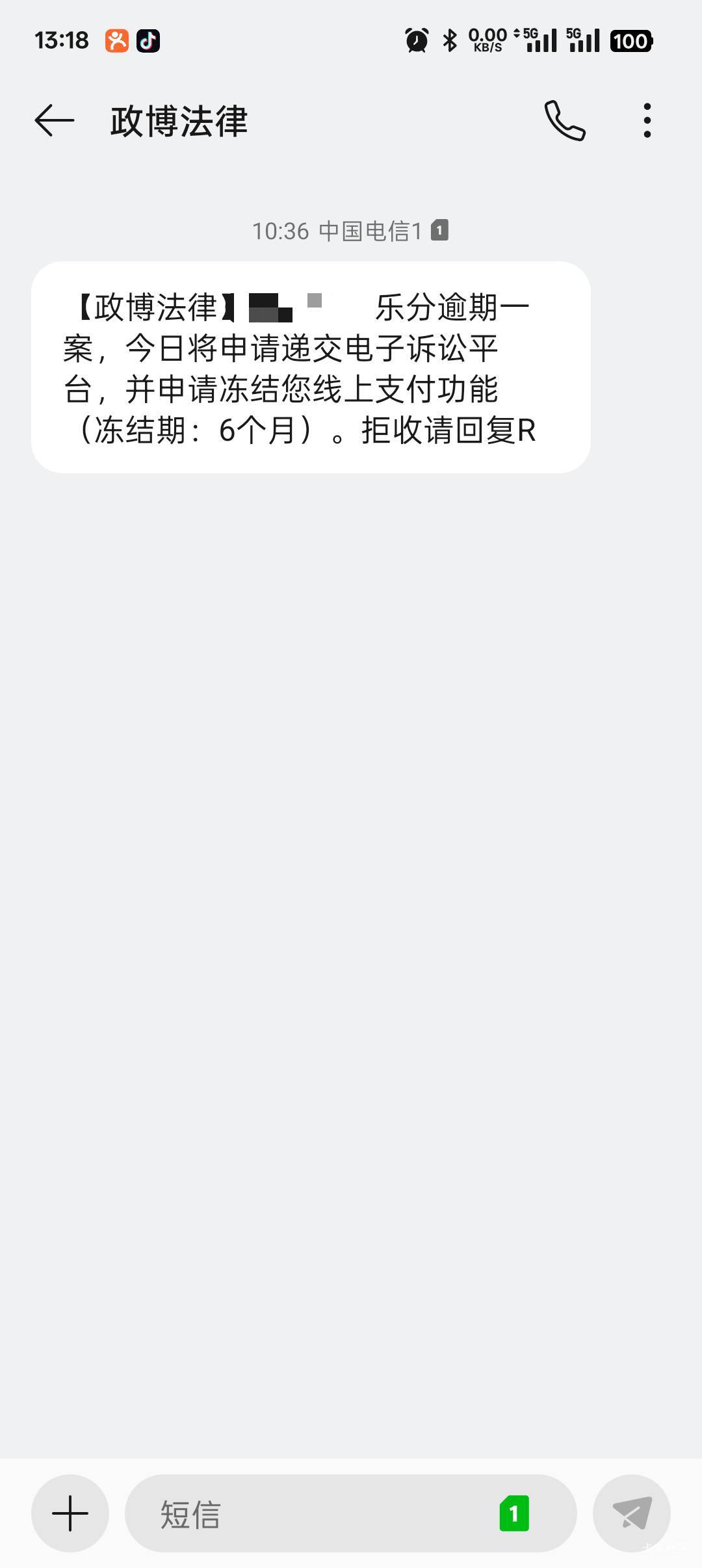Switch the green SIM 1 selector
Viewport: 702px width, 1568px height.
[514, 1513]
